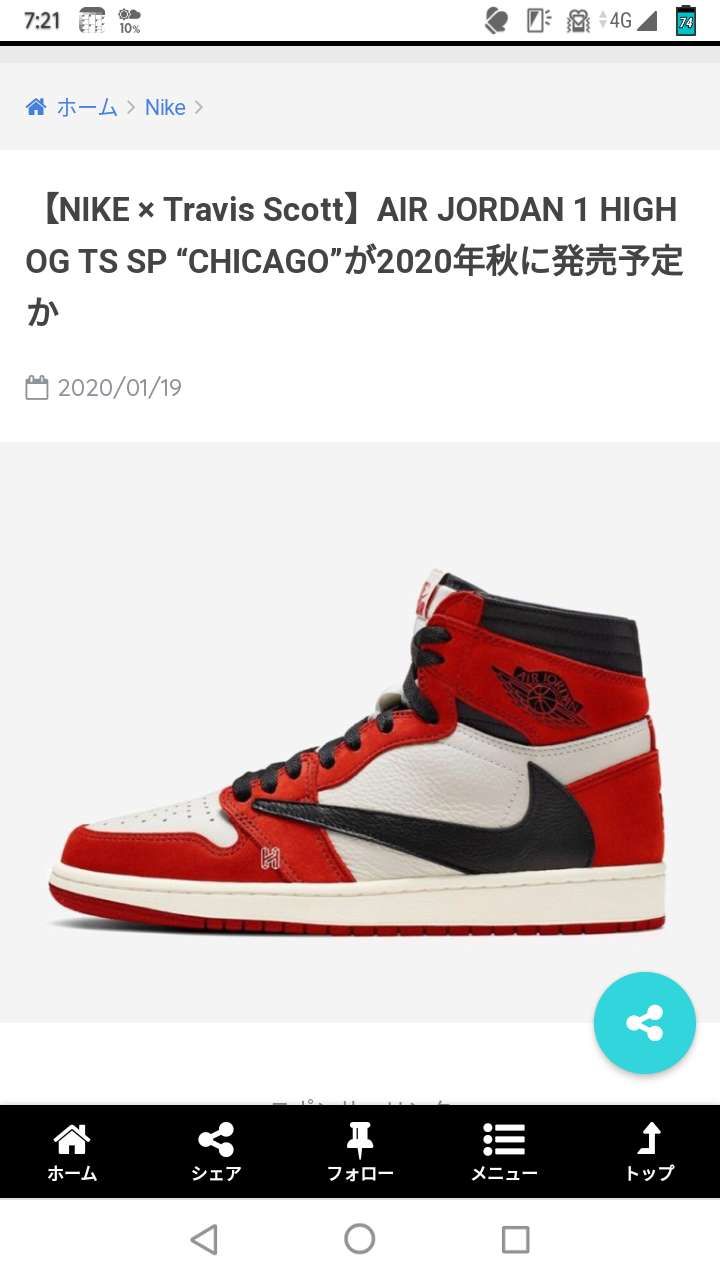
Task: Go to ホーム in the bottom bar
Action: tap(72, 1152)
